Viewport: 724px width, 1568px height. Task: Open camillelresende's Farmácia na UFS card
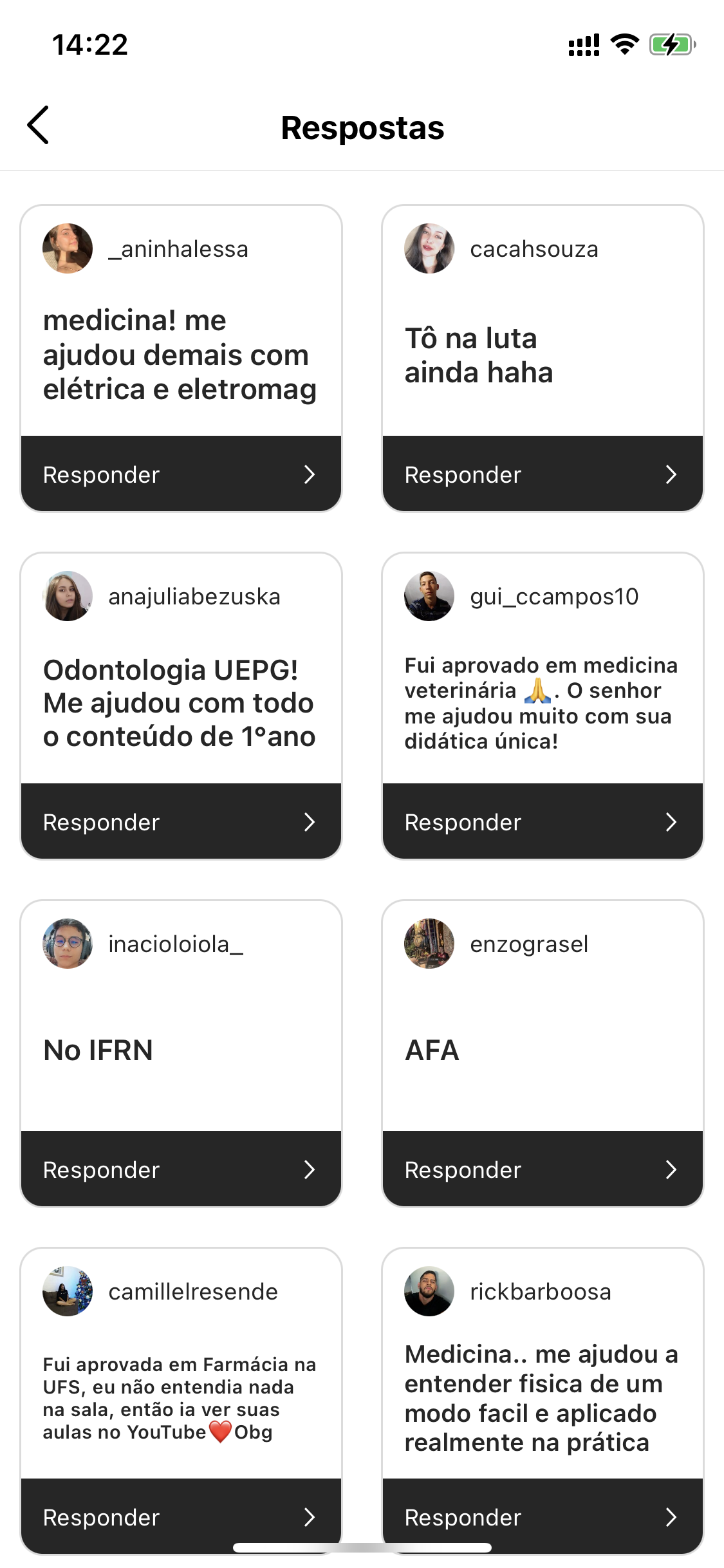point(180,1398)
